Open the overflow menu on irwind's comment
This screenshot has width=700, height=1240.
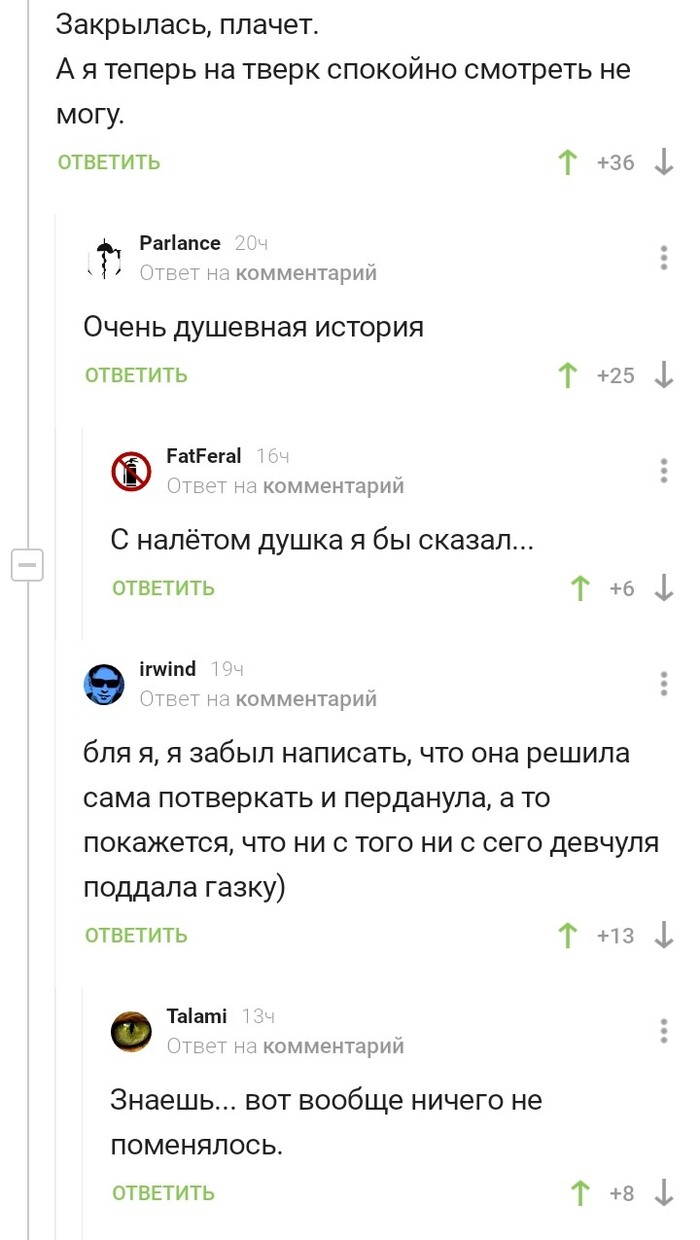click(x=664, y=683)
